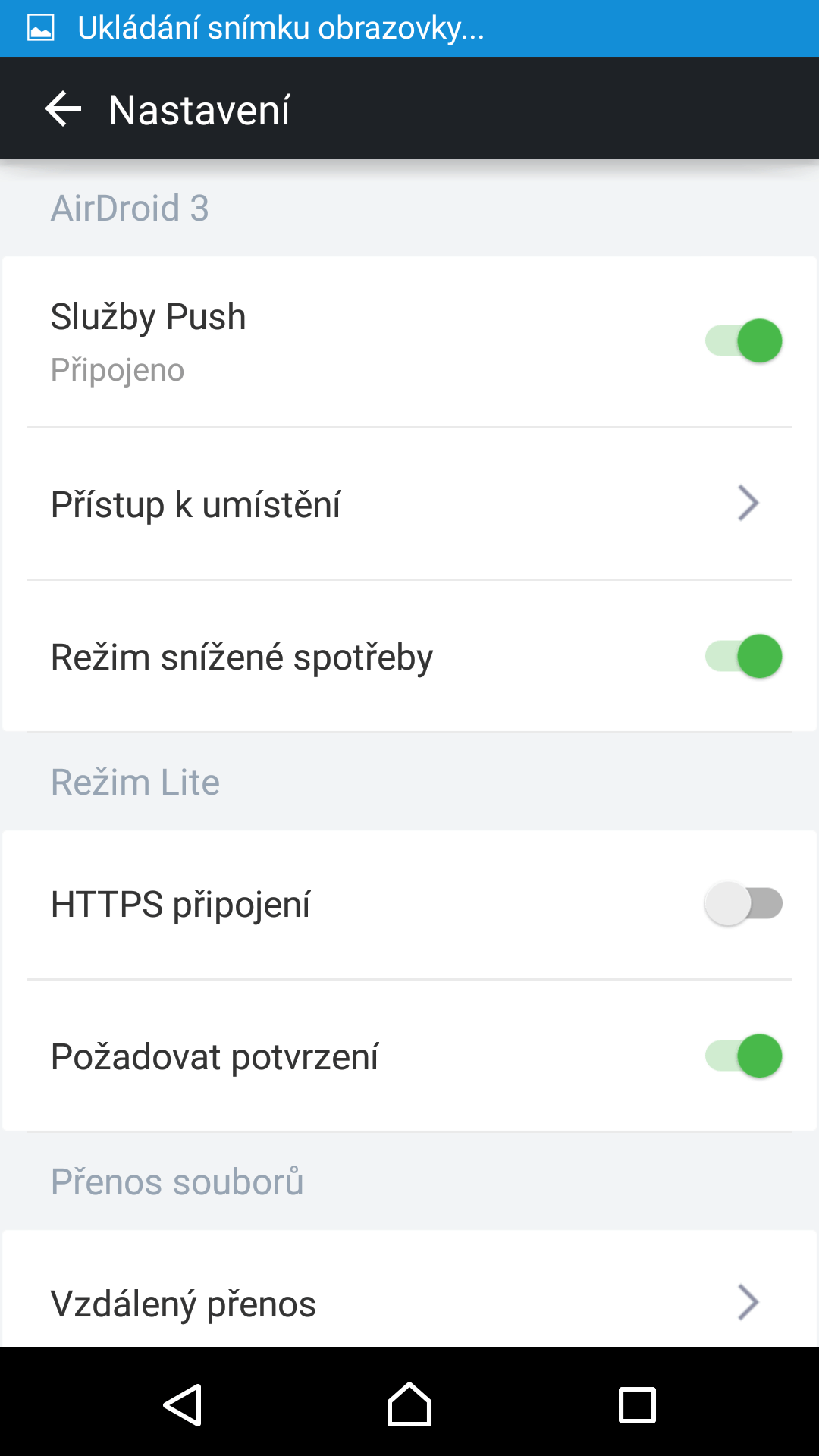Image resolution: width=819 pixels, height=1456 pixels.
Task: Open recent apps from the navigation bar
Action: click(637, 1405)
